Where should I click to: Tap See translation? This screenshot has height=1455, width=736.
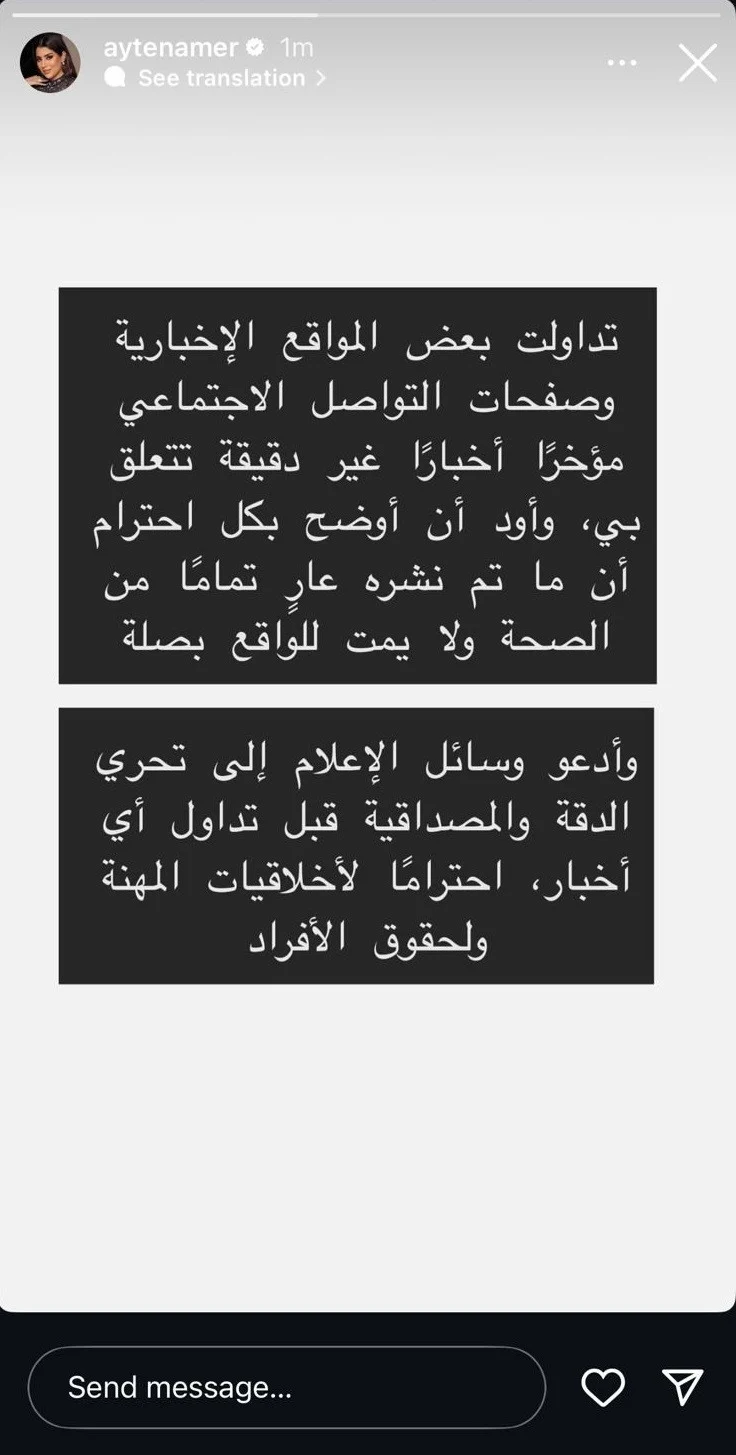point(222,78)
